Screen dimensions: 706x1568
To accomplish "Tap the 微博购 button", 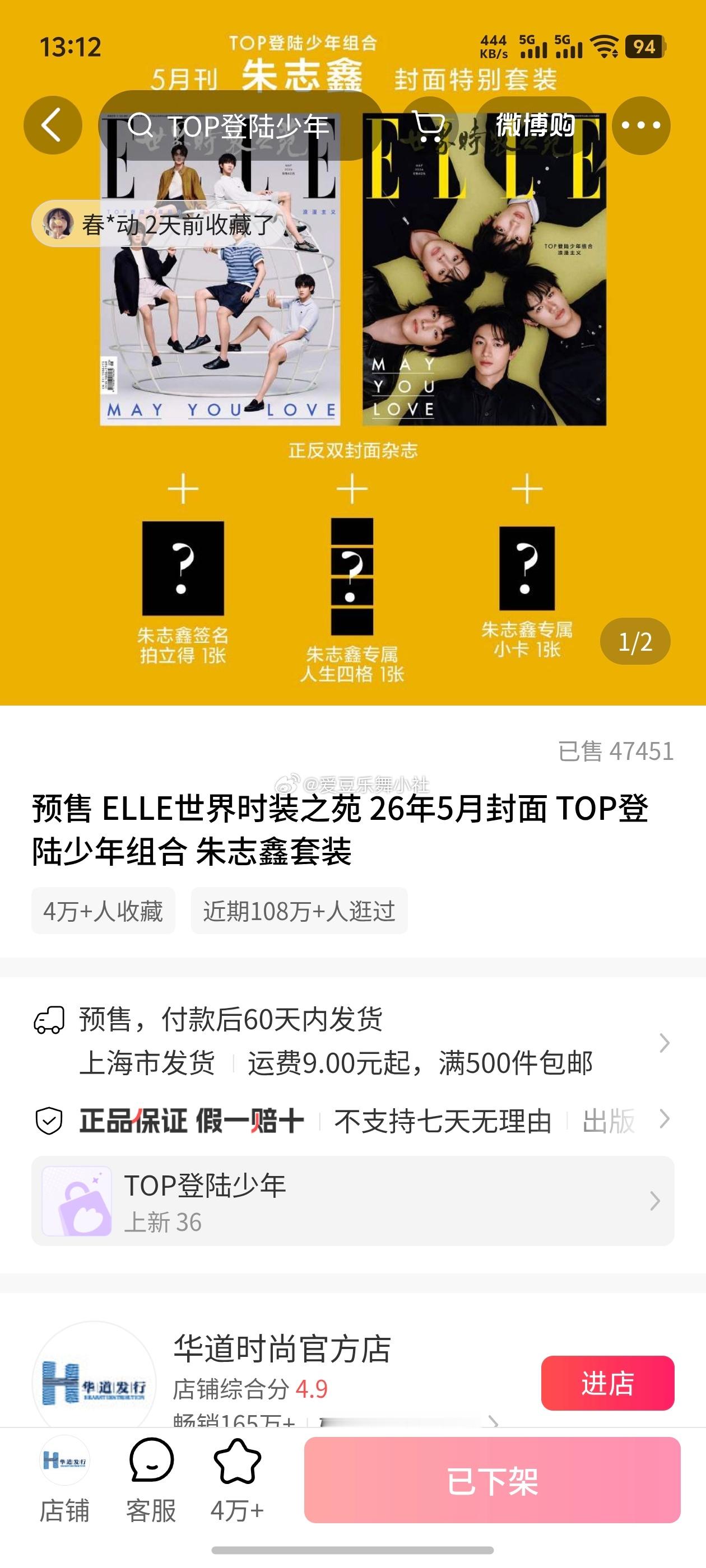I will (535, 125).
